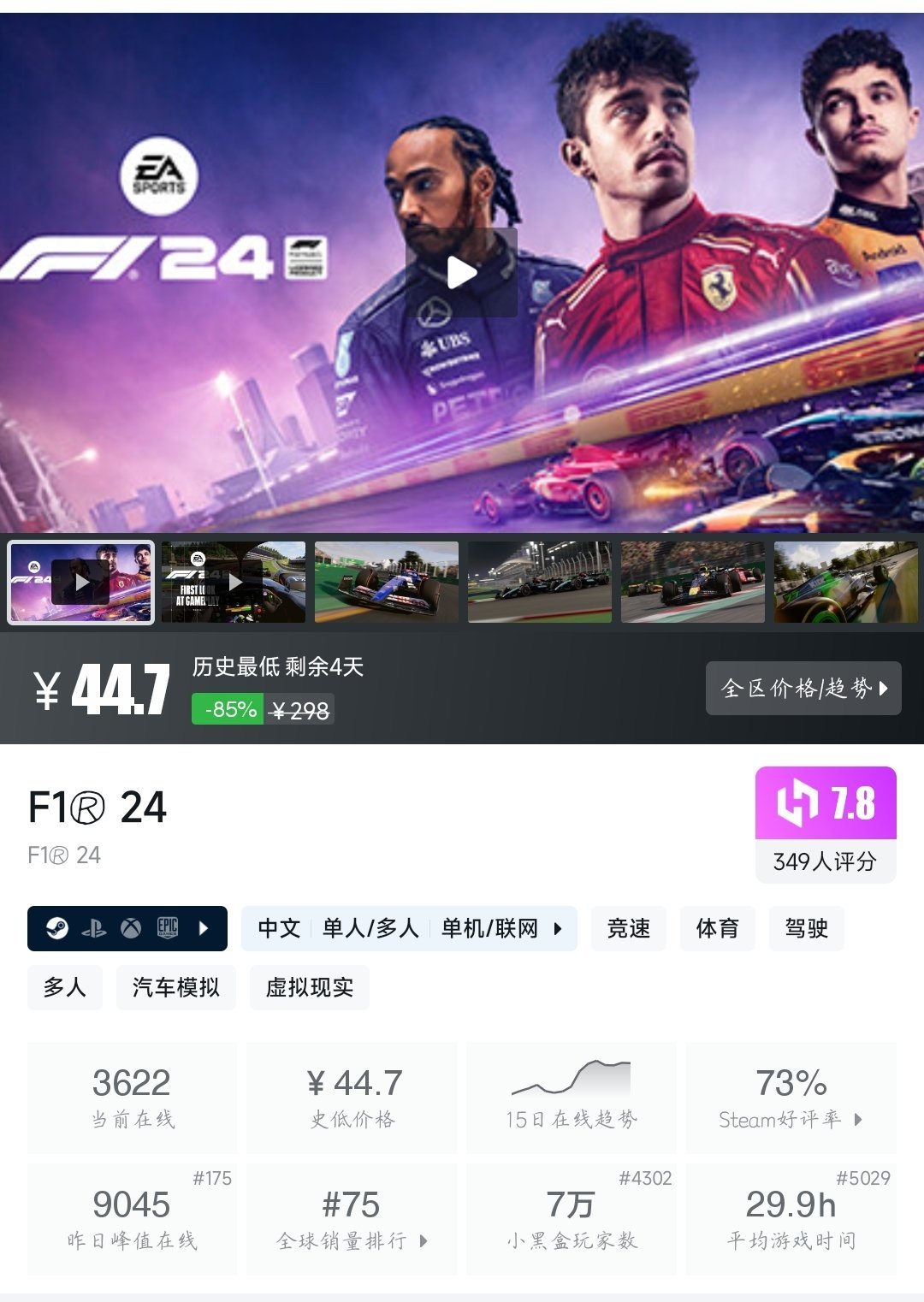Open 全区价格/趋势 price trends
Image resolution: width=924 pixels, height=1302 pixels.
click(803, 688)
